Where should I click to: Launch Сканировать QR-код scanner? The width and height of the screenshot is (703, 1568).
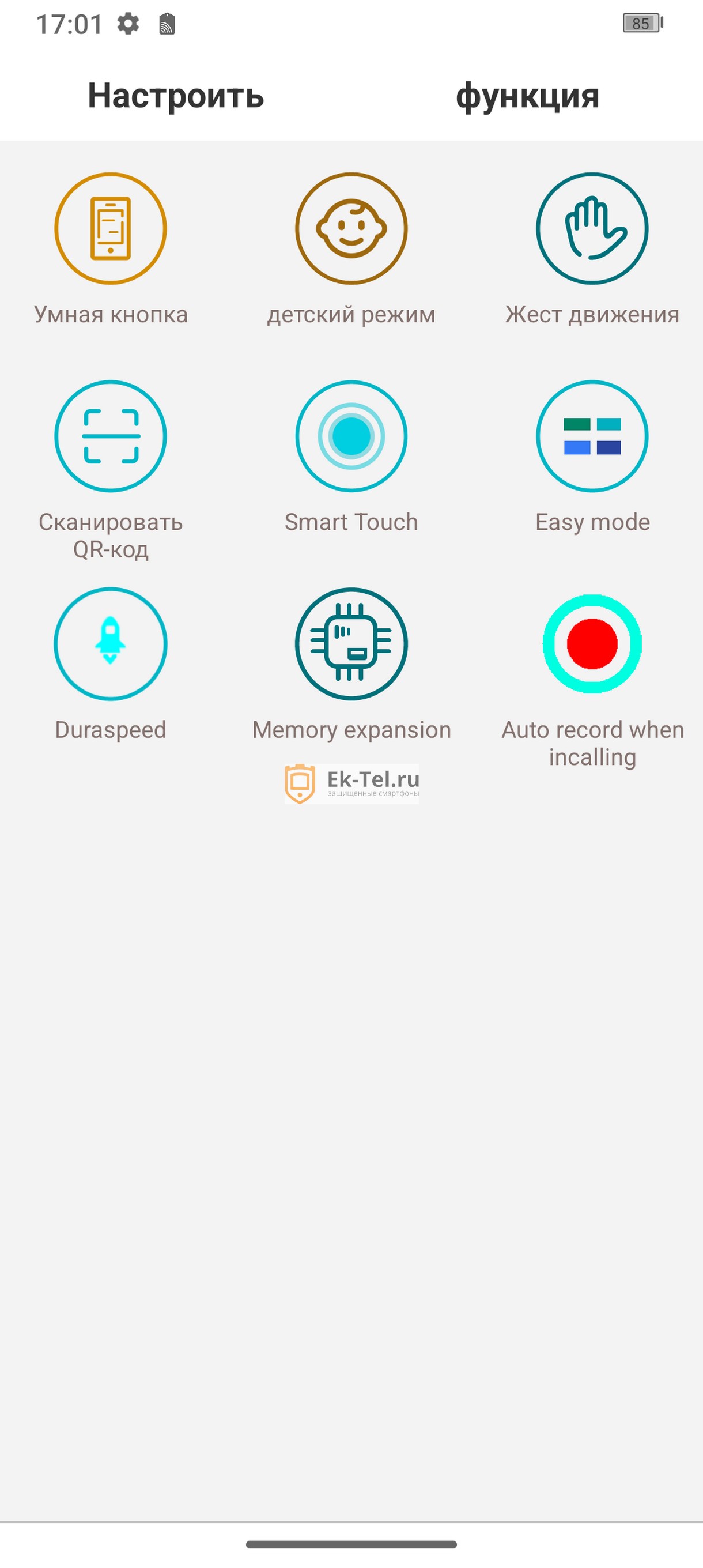110,436
